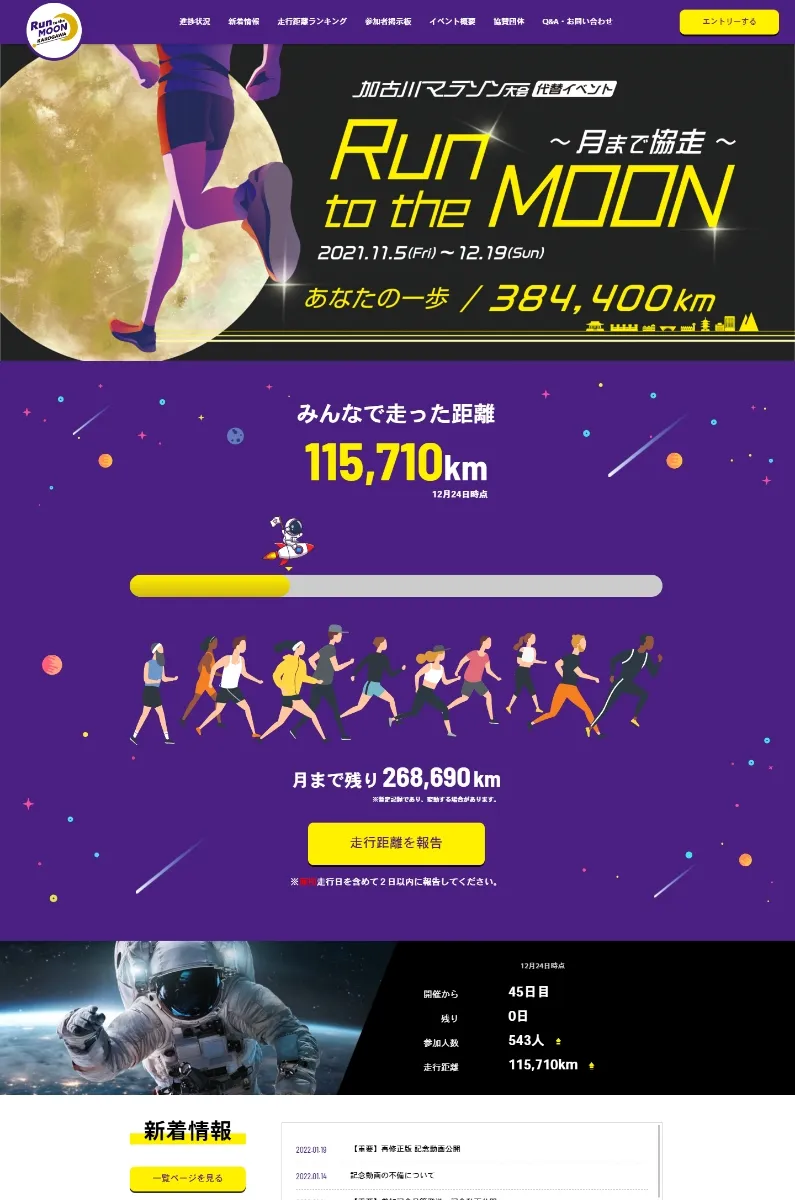Tap the 走行距離を報告 button
This screenshot has width=795, height=1200.
coord(396,843)
